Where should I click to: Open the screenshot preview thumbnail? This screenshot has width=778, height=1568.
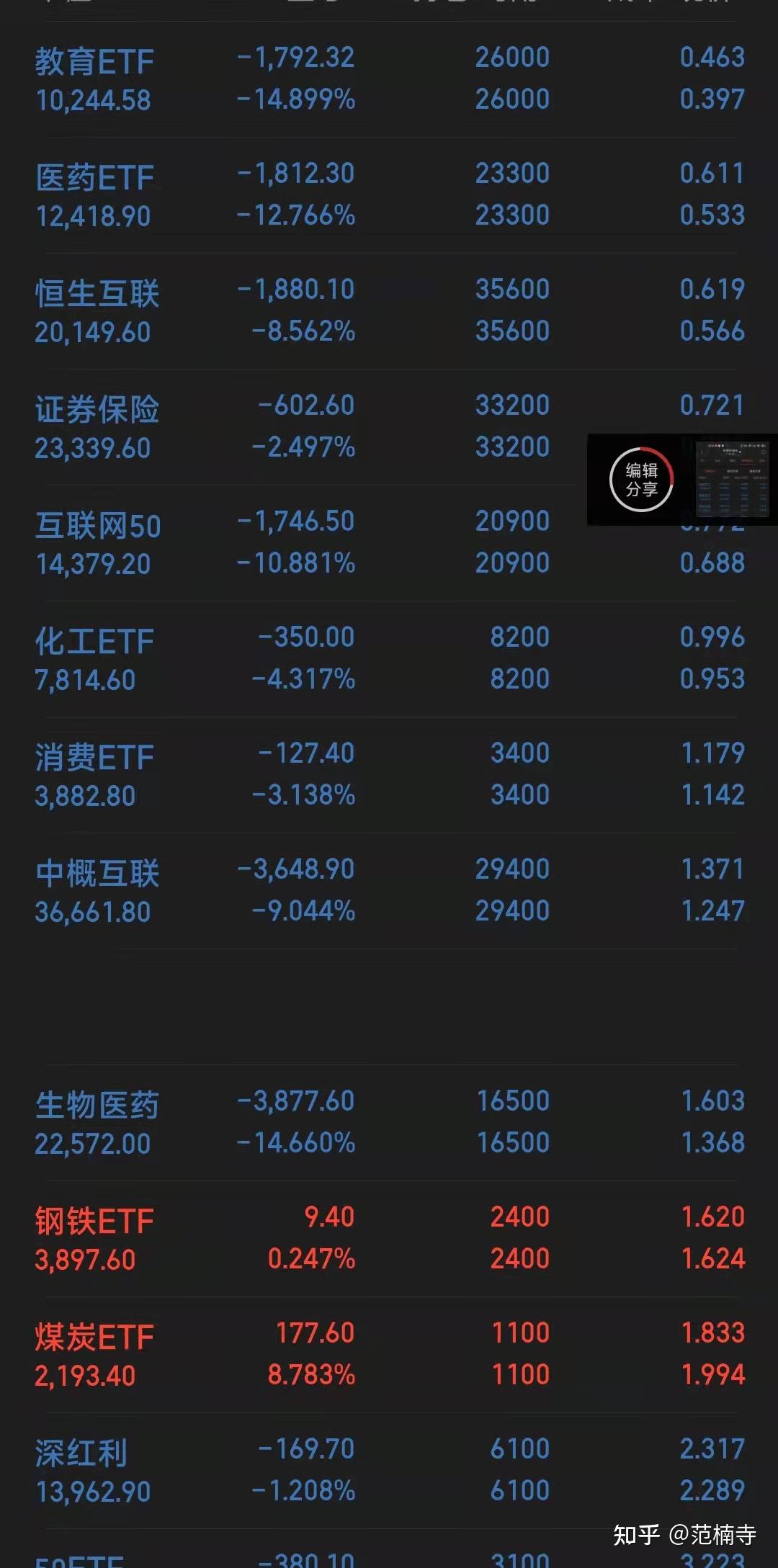(x=732, y=480)
